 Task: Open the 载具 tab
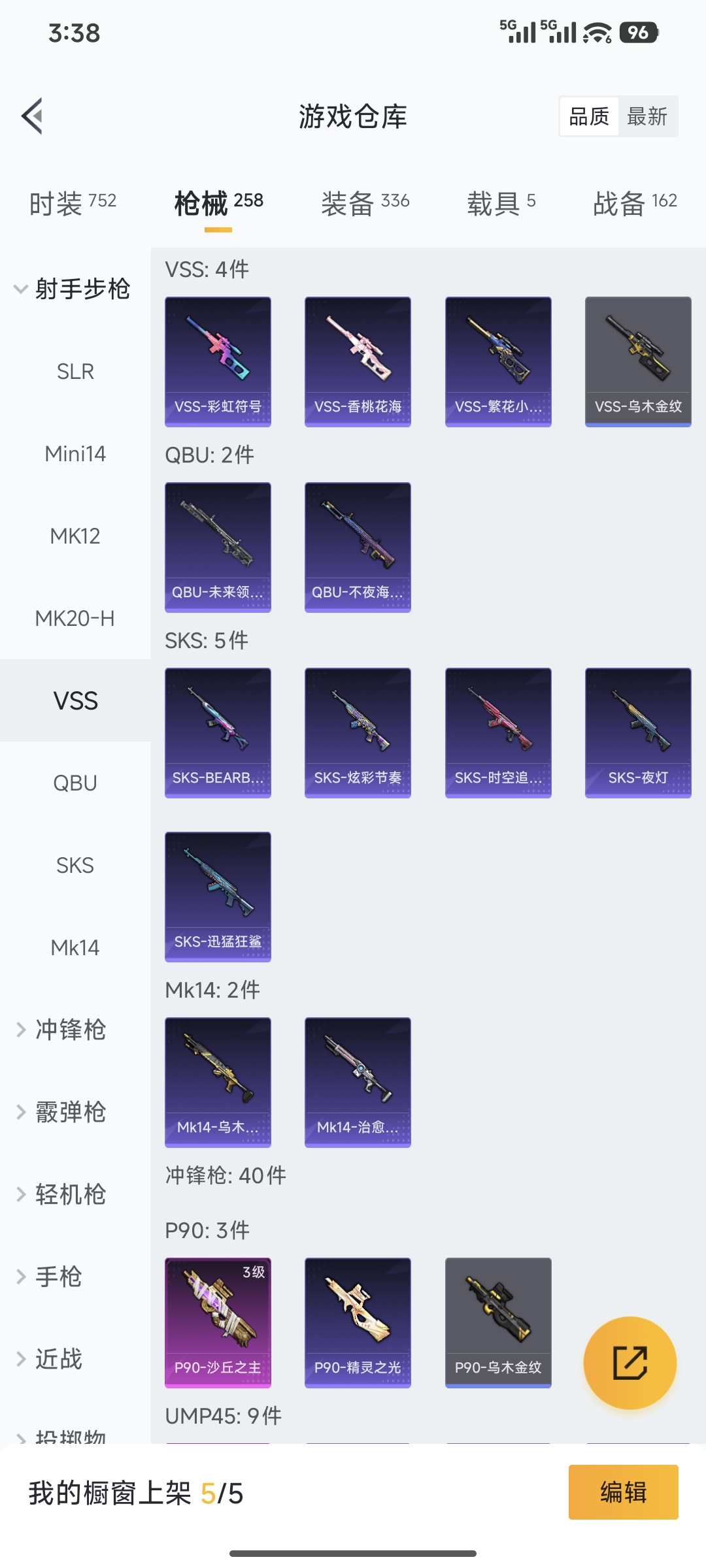click(x=501, y=203)
